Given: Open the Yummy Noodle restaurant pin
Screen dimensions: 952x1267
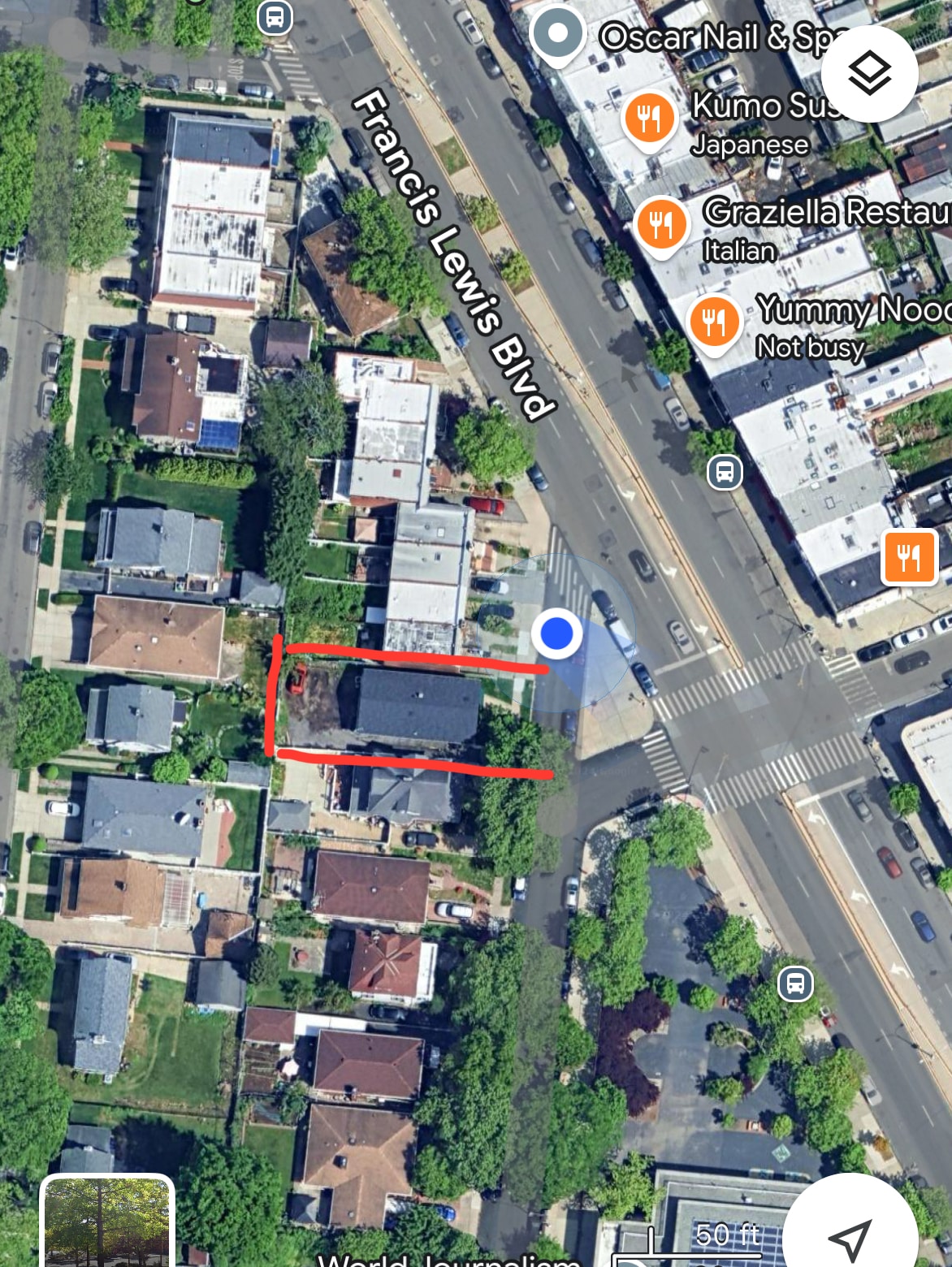Looking at the screenshot, I should click(x=714, y=322).
